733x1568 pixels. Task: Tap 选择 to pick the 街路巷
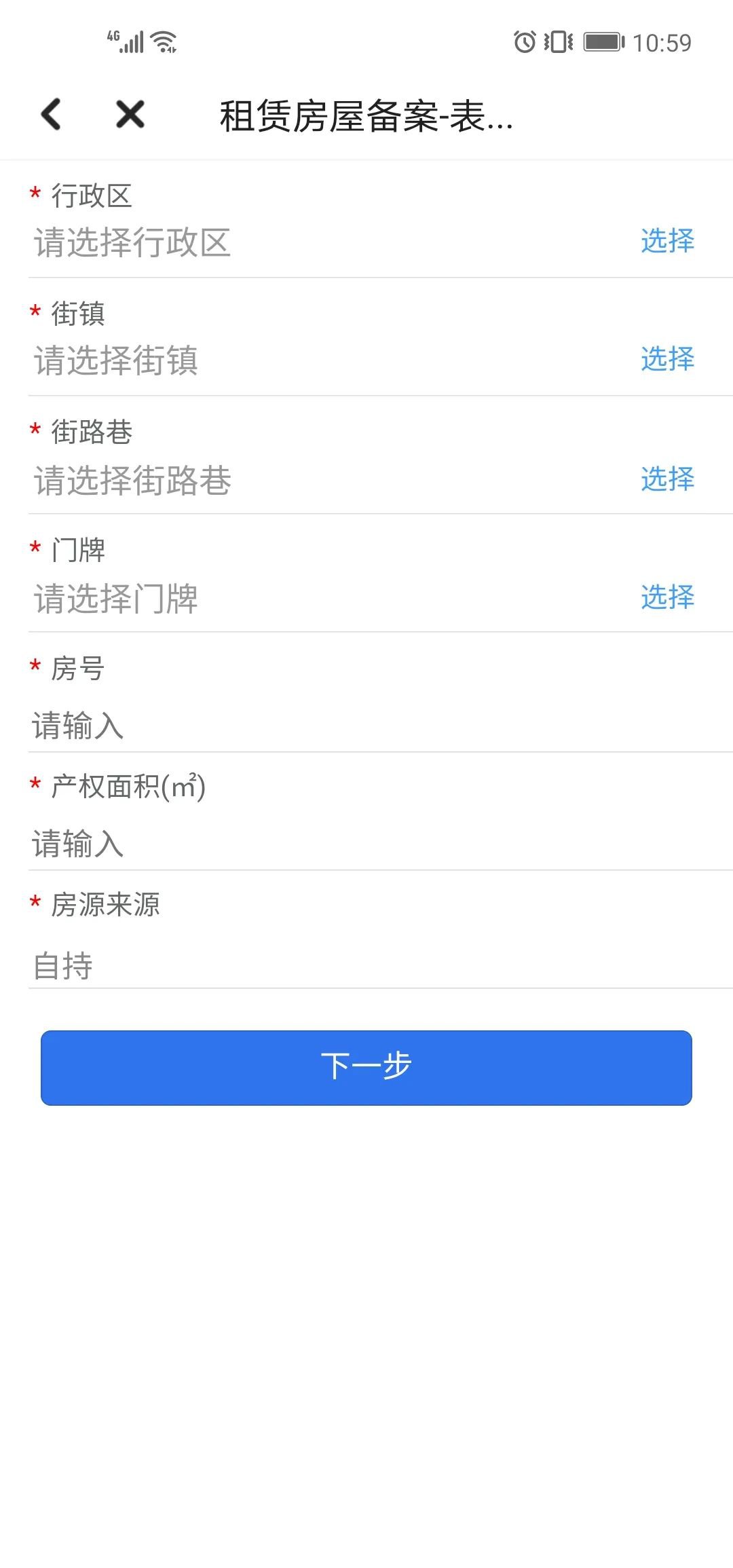click(x=667, y=479)
